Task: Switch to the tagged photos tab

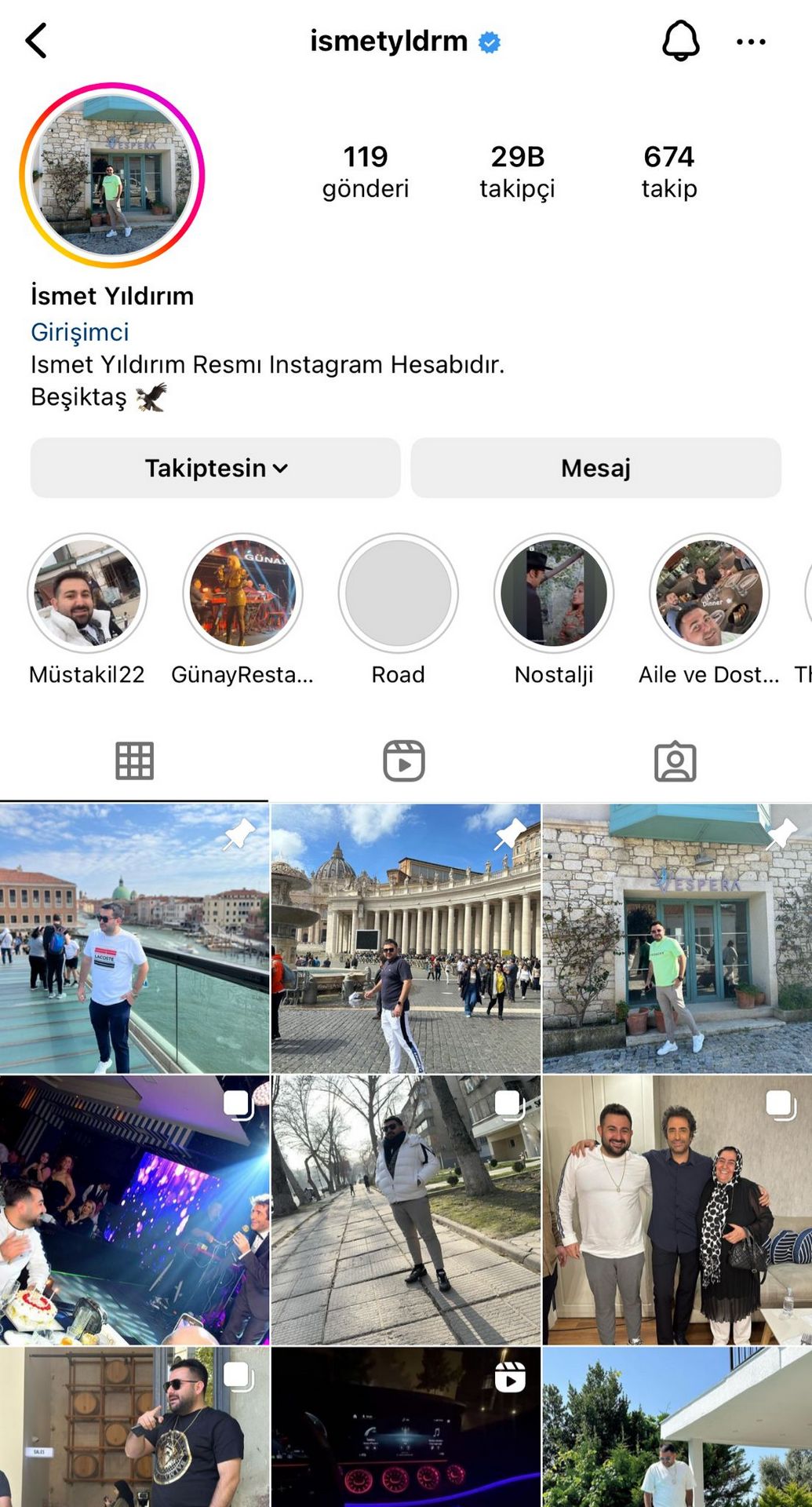Action: pos(675,761)
